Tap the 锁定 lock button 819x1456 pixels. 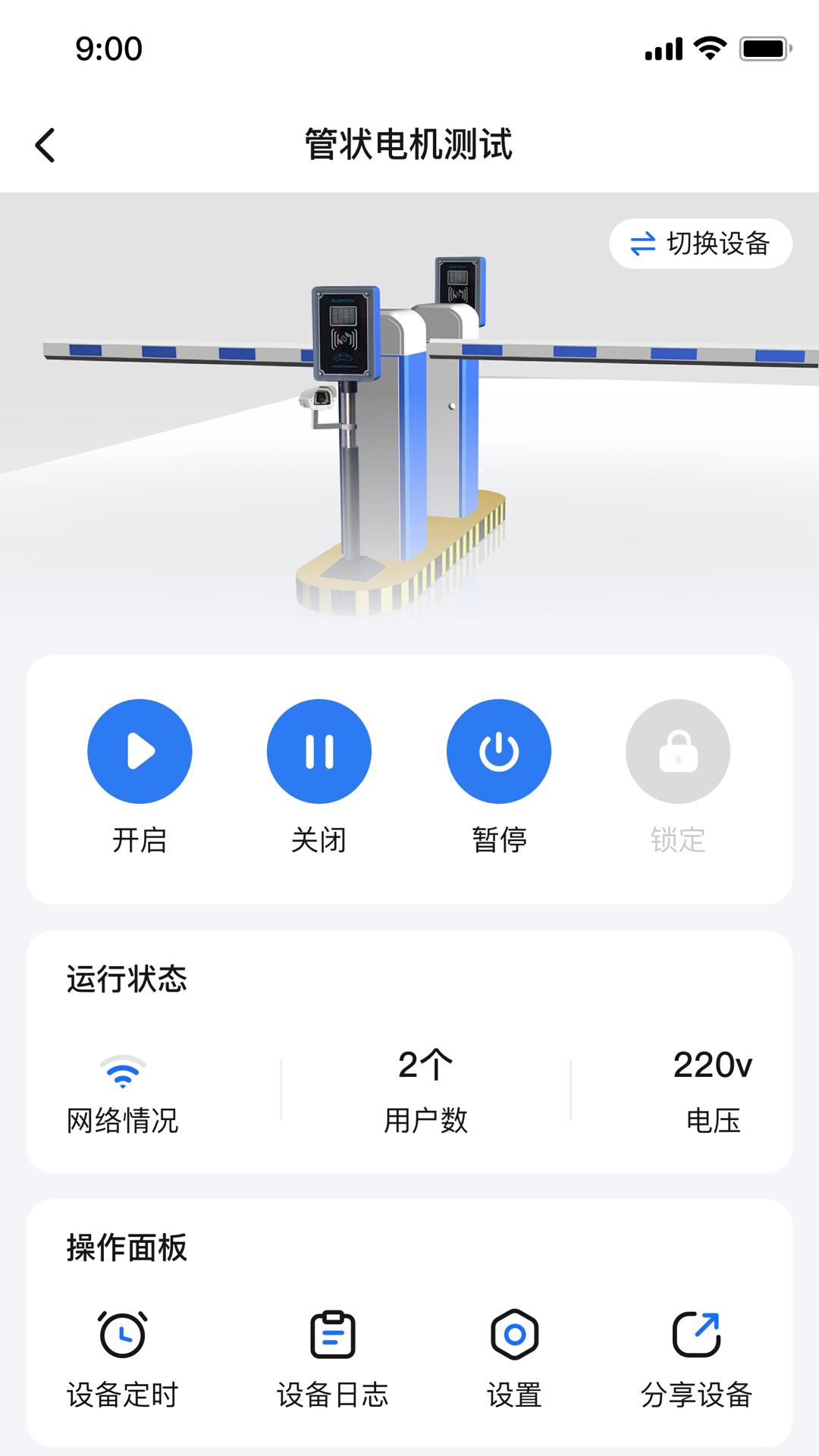tap(678, 752)
